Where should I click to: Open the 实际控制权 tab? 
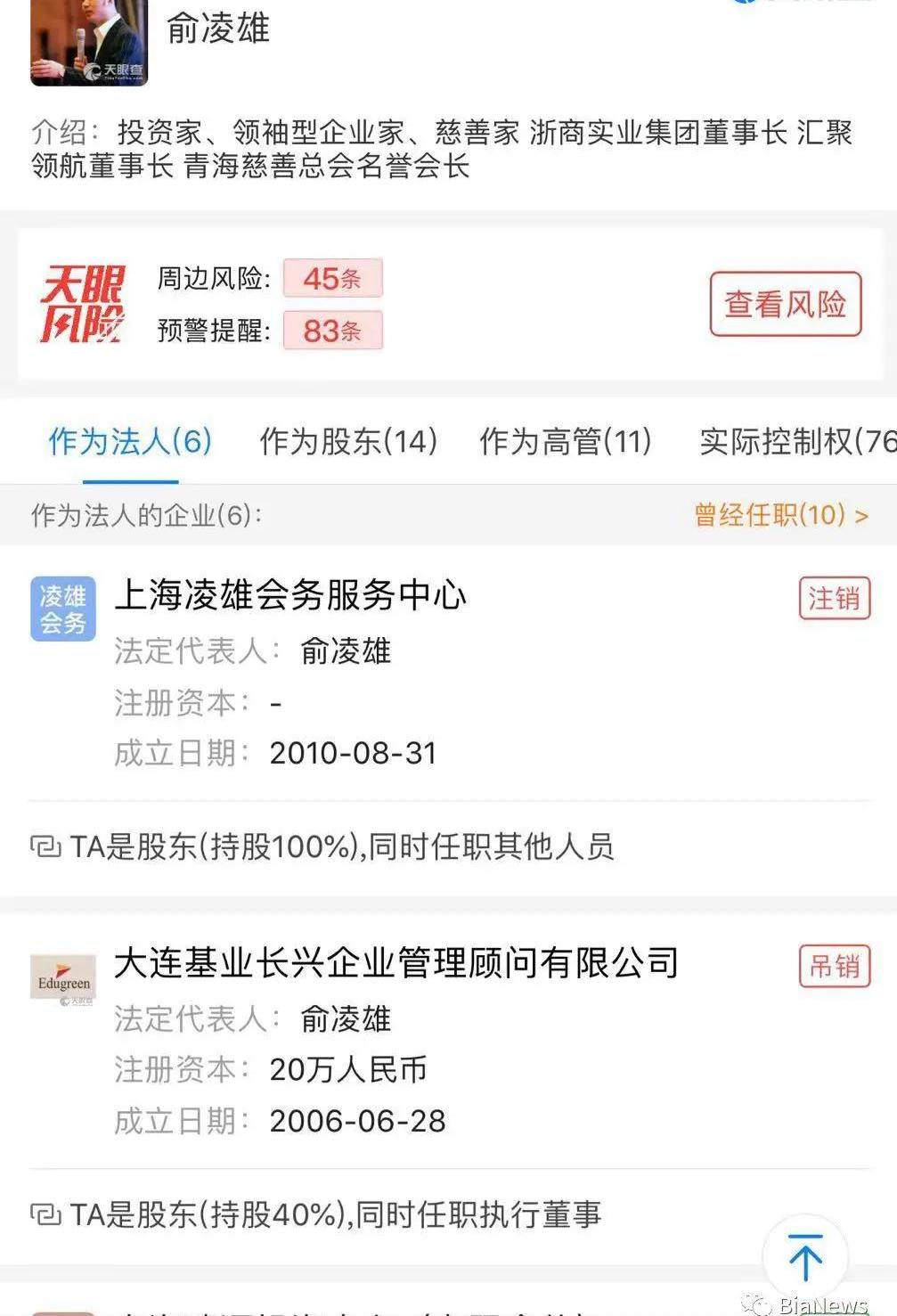coord(795,441)
